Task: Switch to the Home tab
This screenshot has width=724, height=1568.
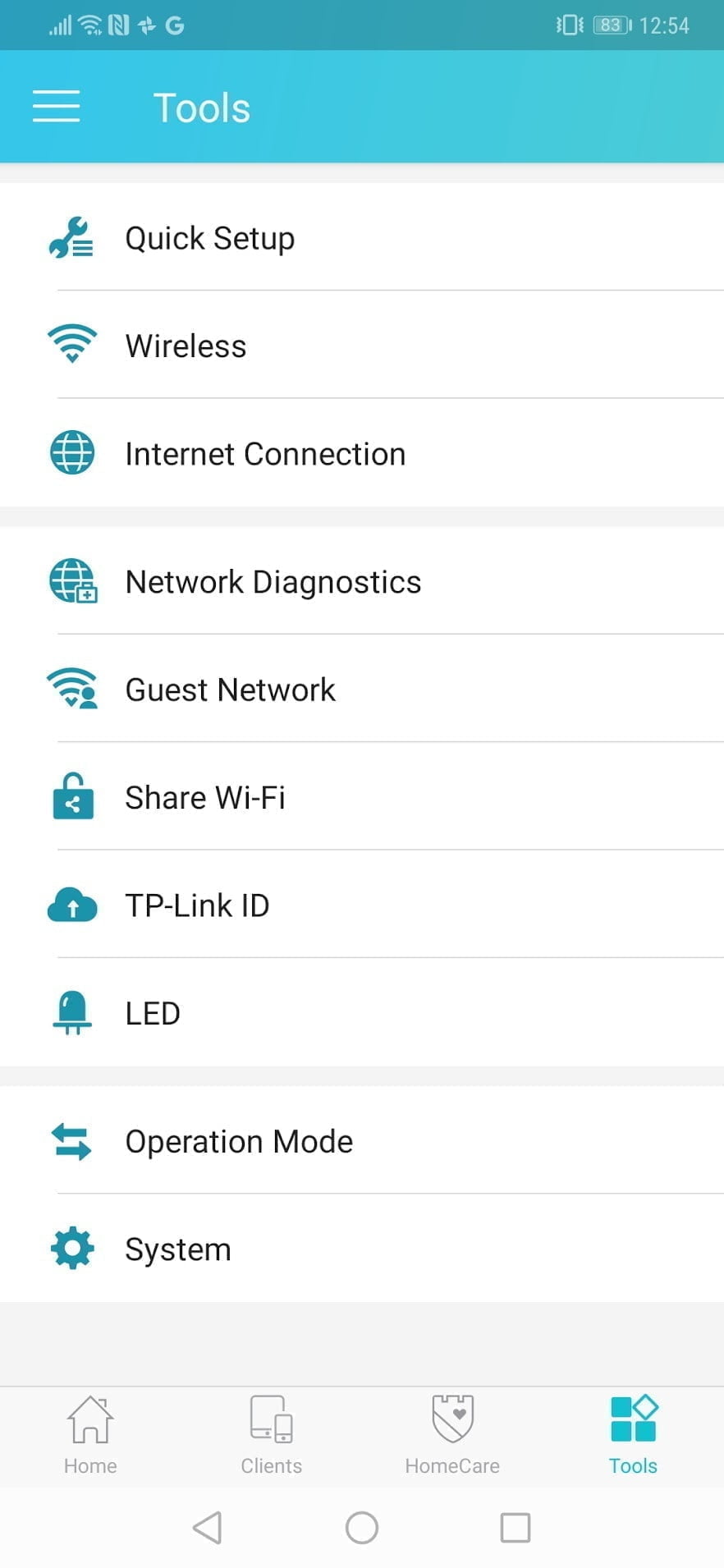Action: click(x=90, y=1435)
